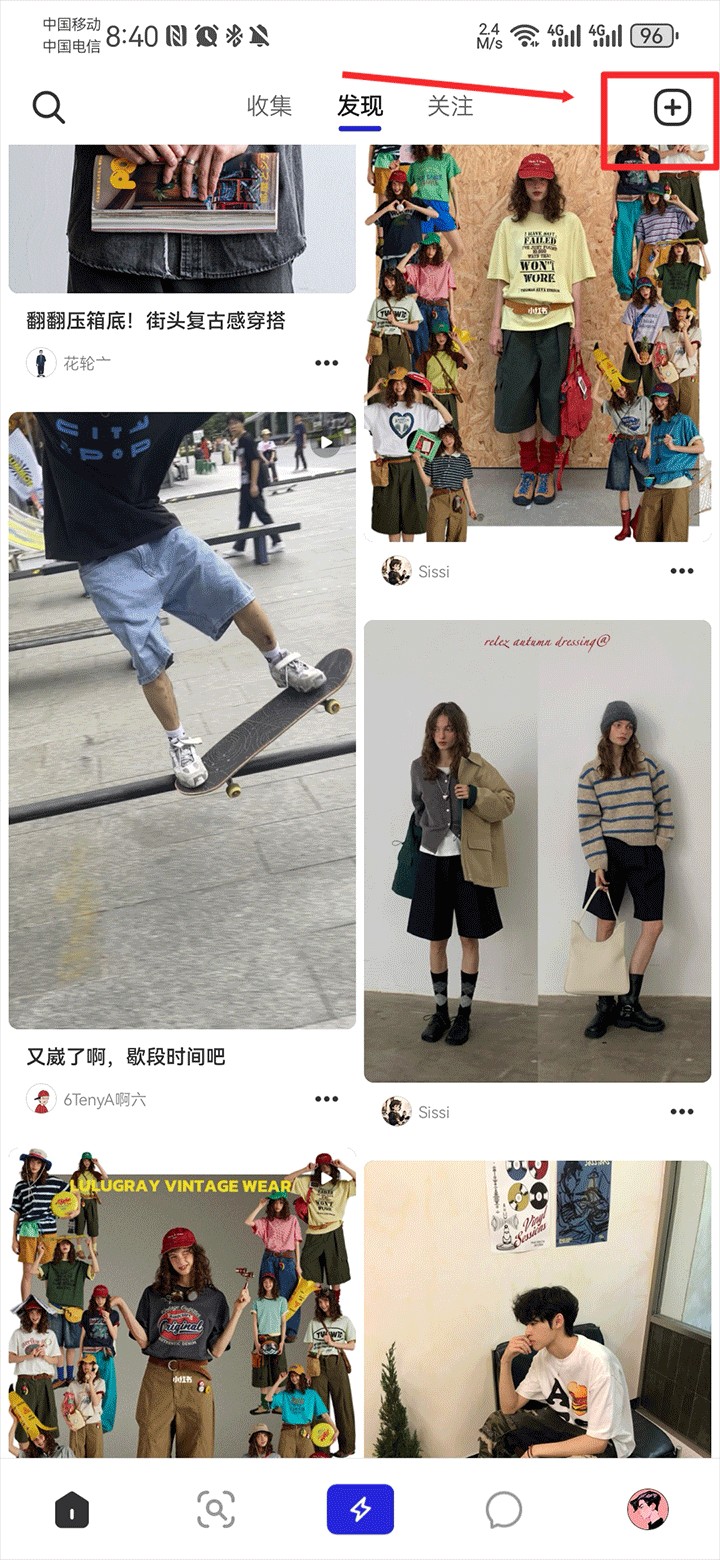Open the skateboard post 又崴了啊，歇段时间吧
720x1560 pixels.
[182, 720]
